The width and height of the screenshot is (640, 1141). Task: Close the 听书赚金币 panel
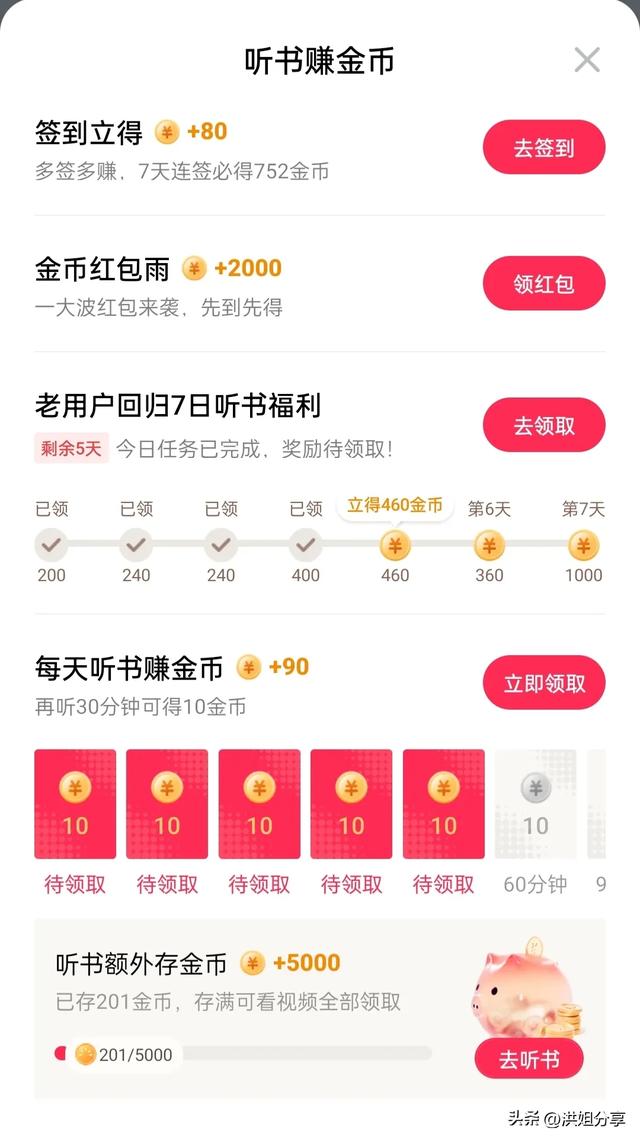point(587,60)
